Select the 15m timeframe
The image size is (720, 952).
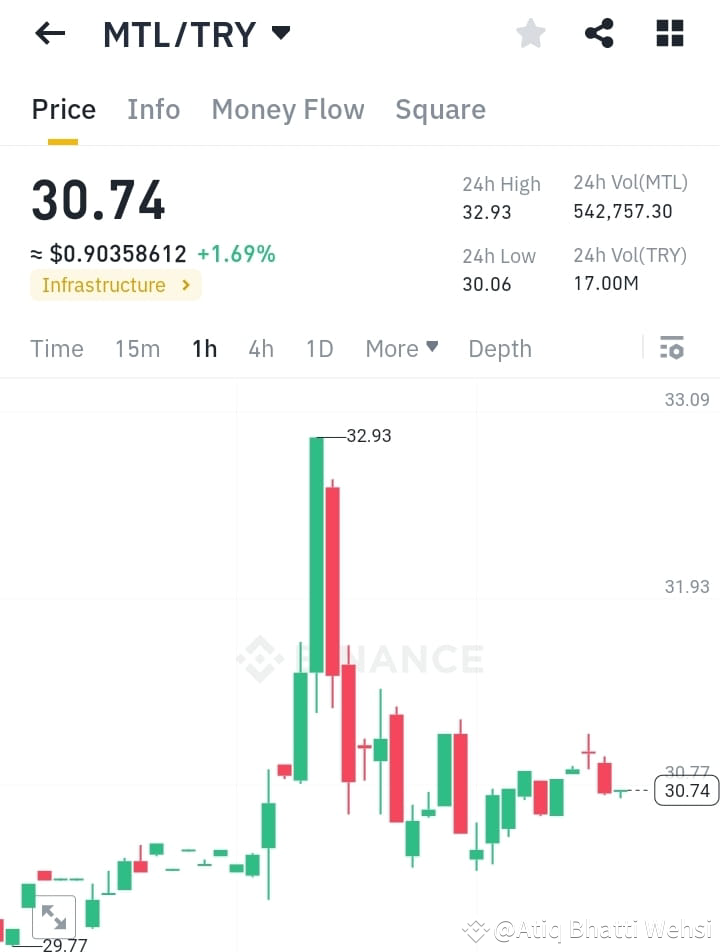(137, 348)
